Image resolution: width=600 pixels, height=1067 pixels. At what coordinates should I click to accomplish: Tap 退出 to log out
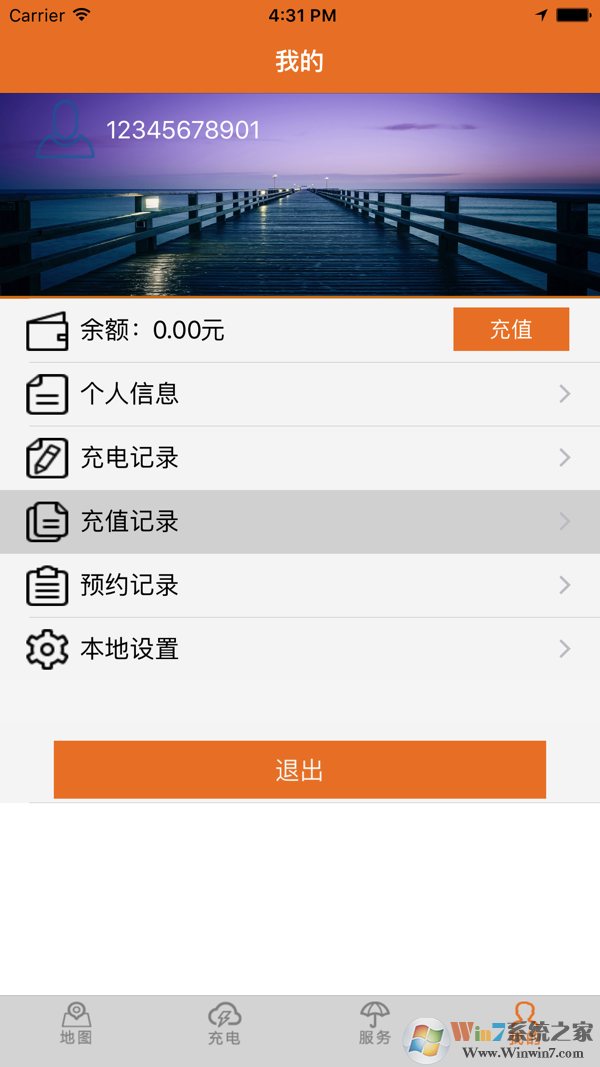300,770
